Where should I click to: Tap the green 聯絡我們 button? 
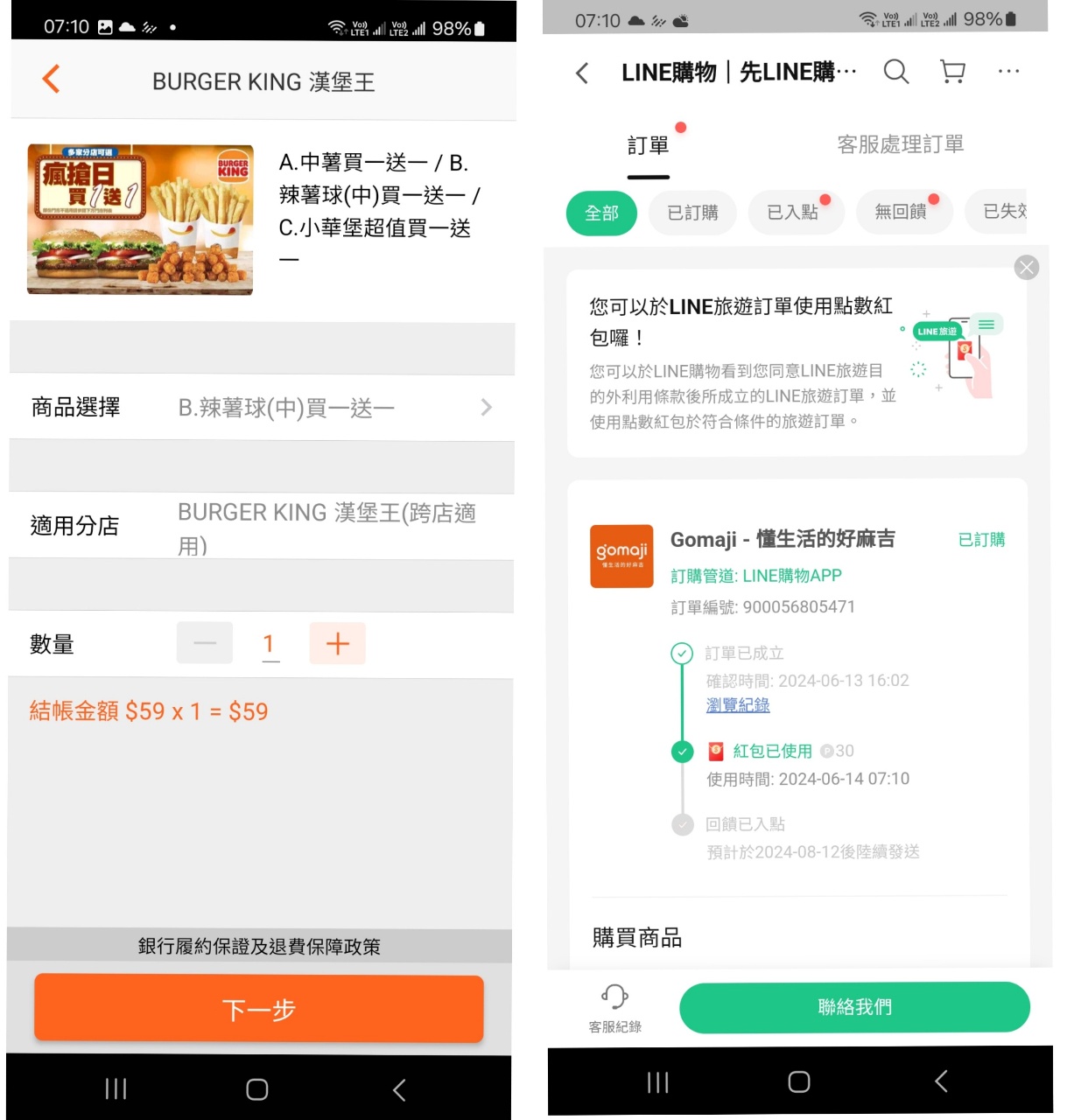pos(854,1007)
